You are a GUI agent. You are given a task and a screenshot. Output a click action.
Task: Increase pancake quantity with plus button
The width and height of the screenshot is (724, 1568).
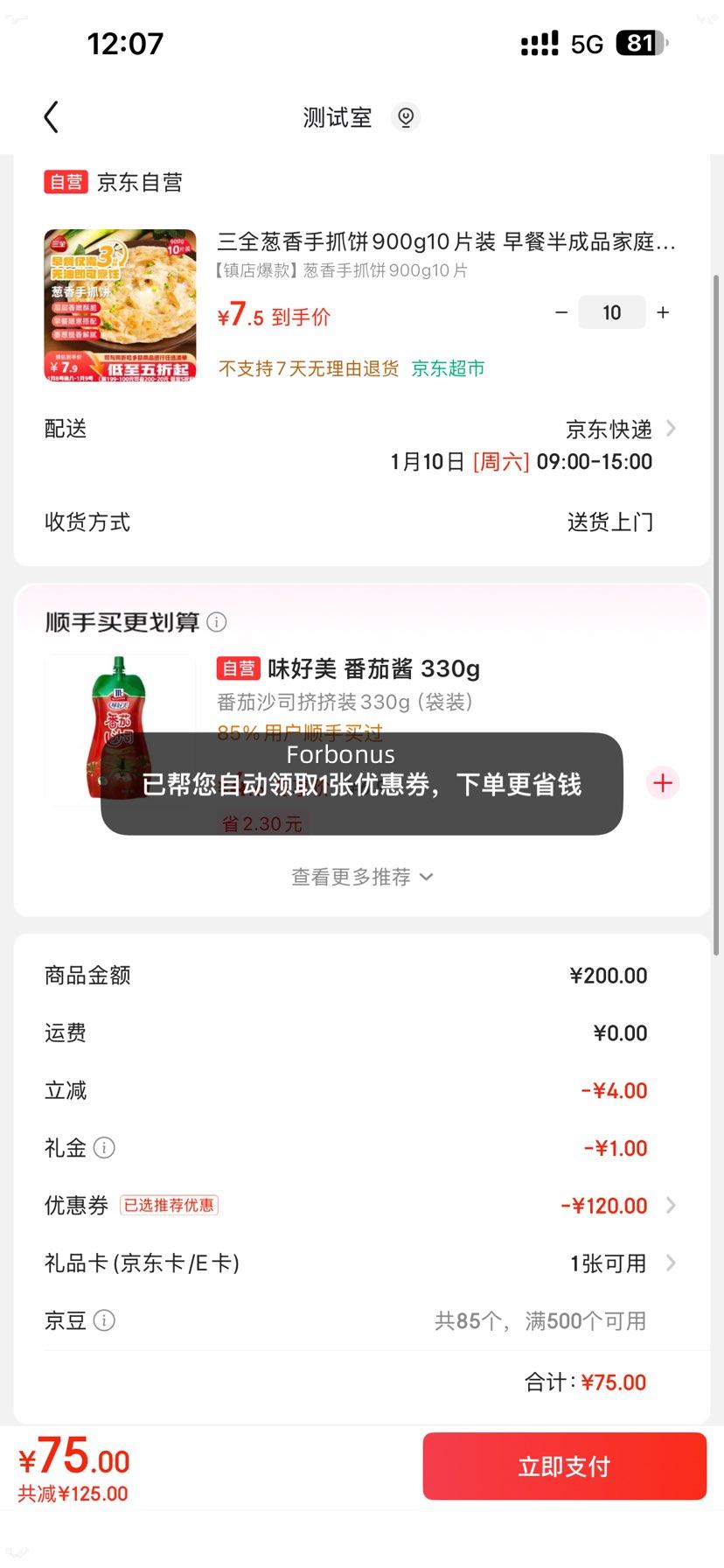(x=663, y=312)
